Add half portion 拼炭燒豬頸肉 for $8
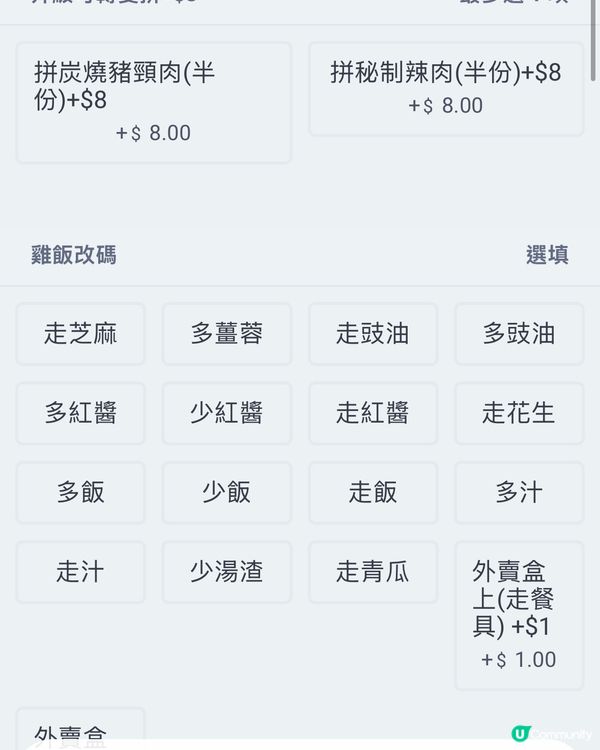Screen dimensions: 600x750 tap(153, 102)
